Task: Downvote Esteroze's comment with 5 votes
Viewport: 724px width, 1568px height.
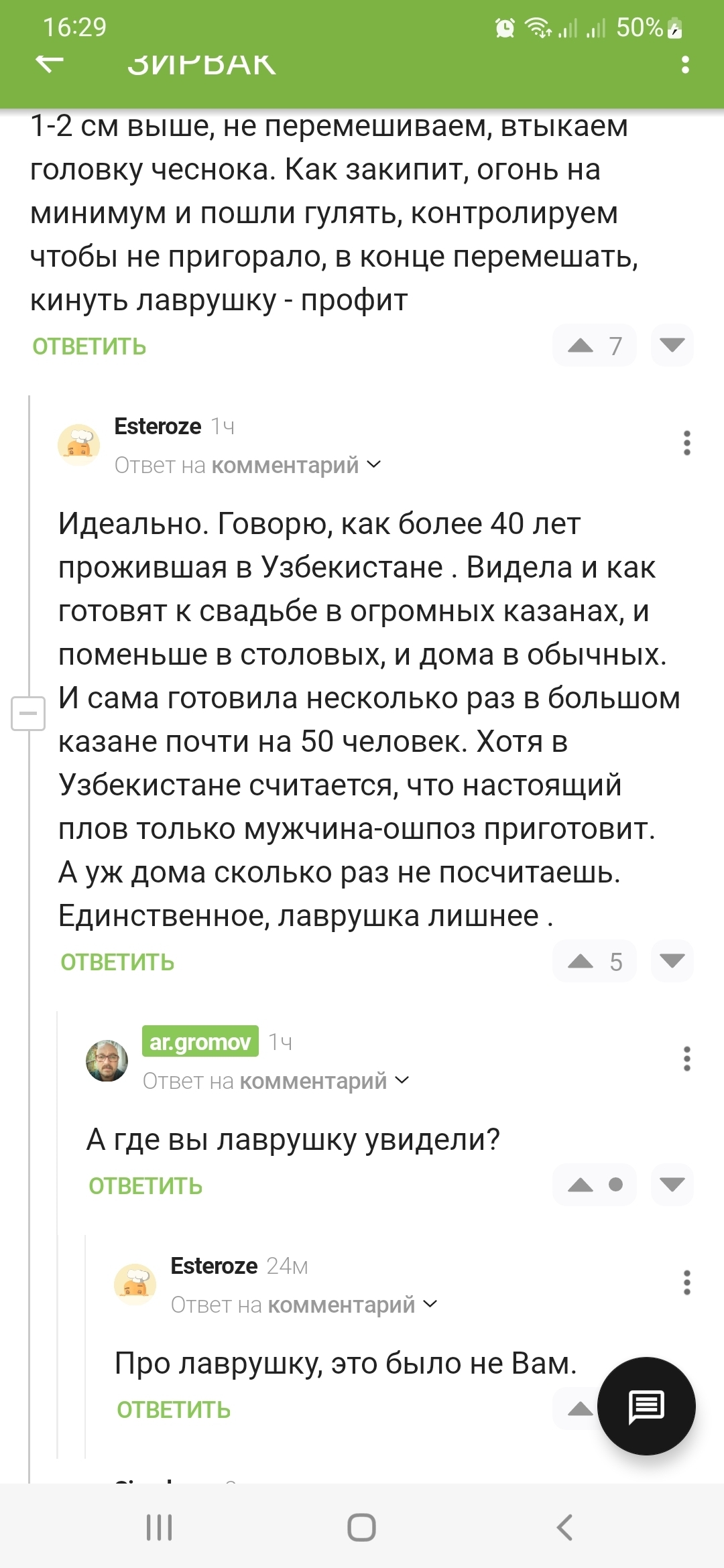Action: coord(672,962)
